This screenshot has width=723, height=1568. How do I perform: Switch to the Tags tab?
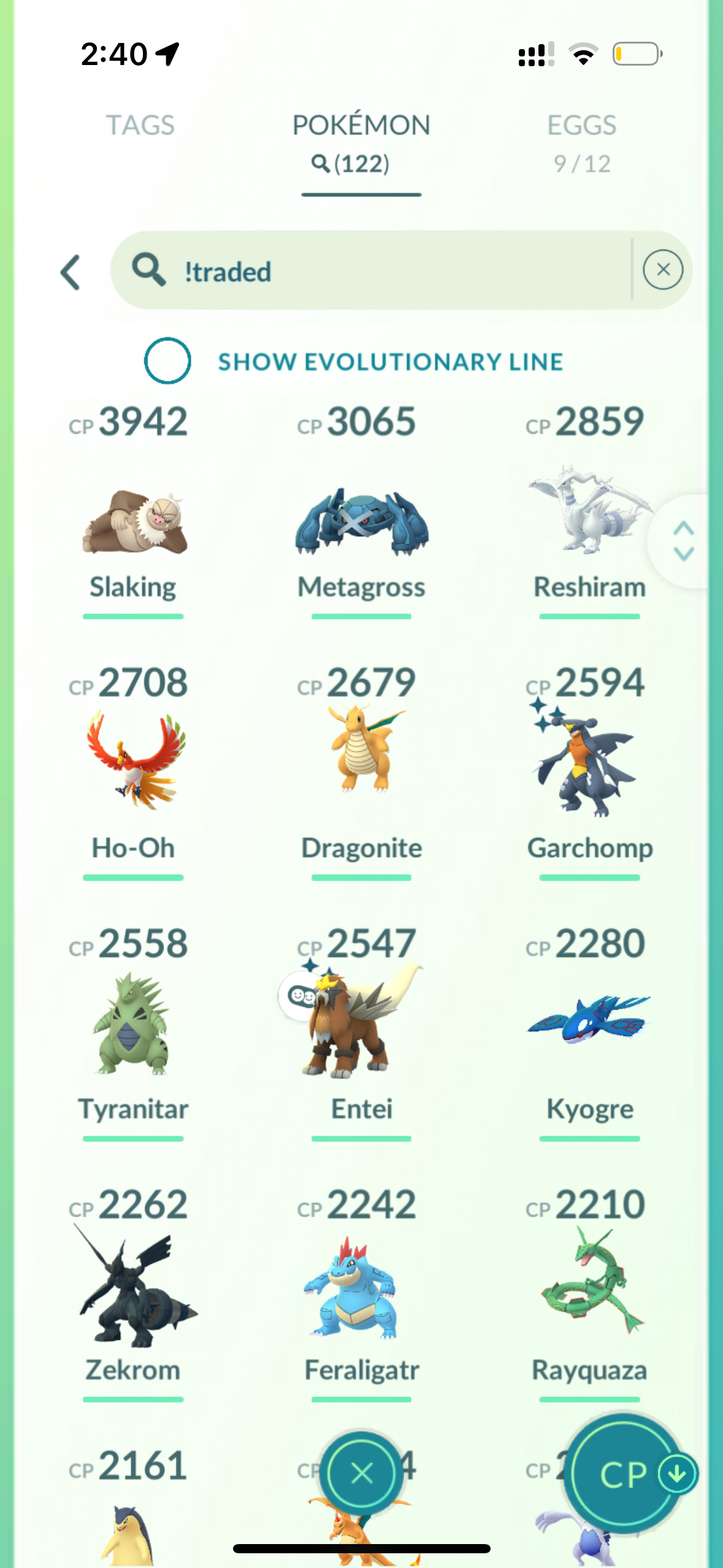[140, 126]
